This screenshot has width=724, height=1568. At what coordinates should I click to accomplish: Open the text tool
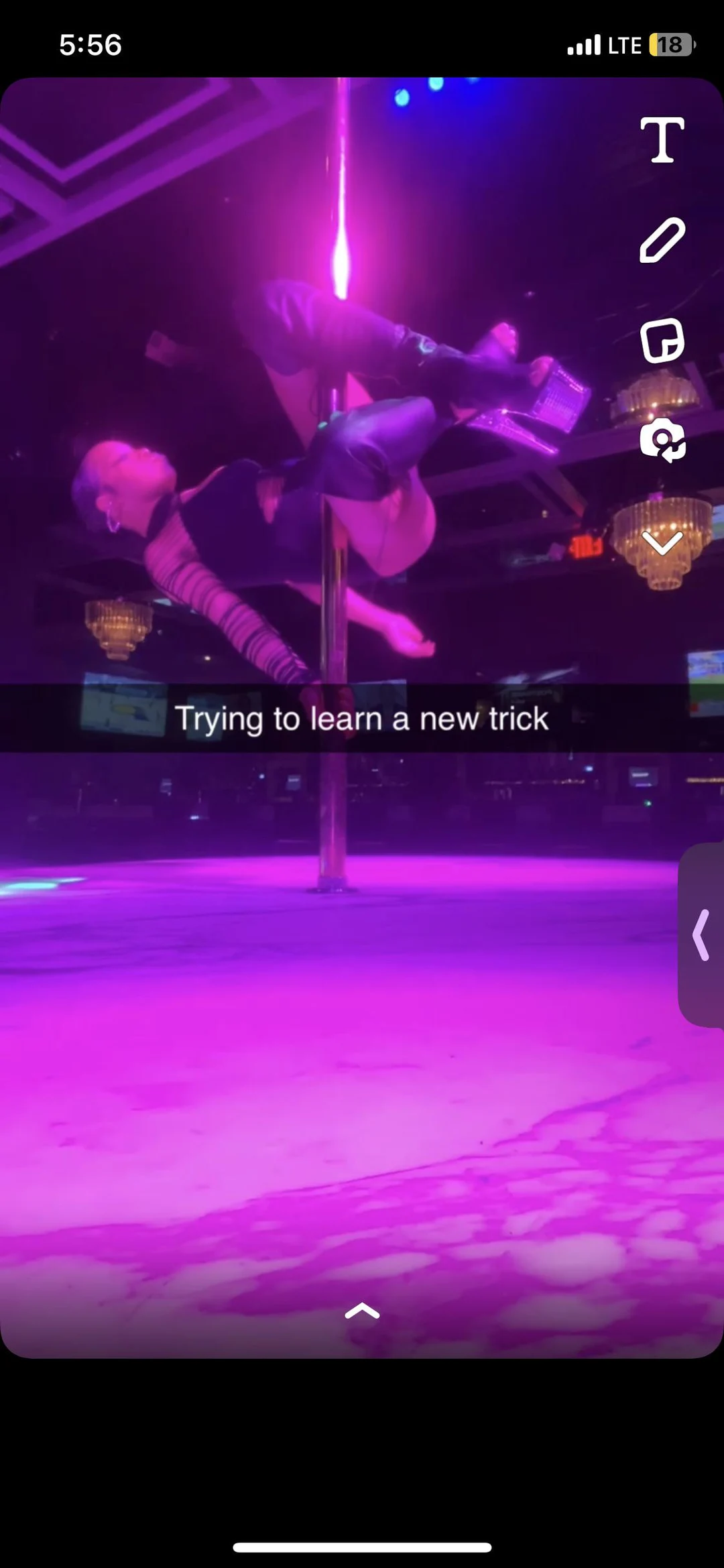tap(662, 140)
